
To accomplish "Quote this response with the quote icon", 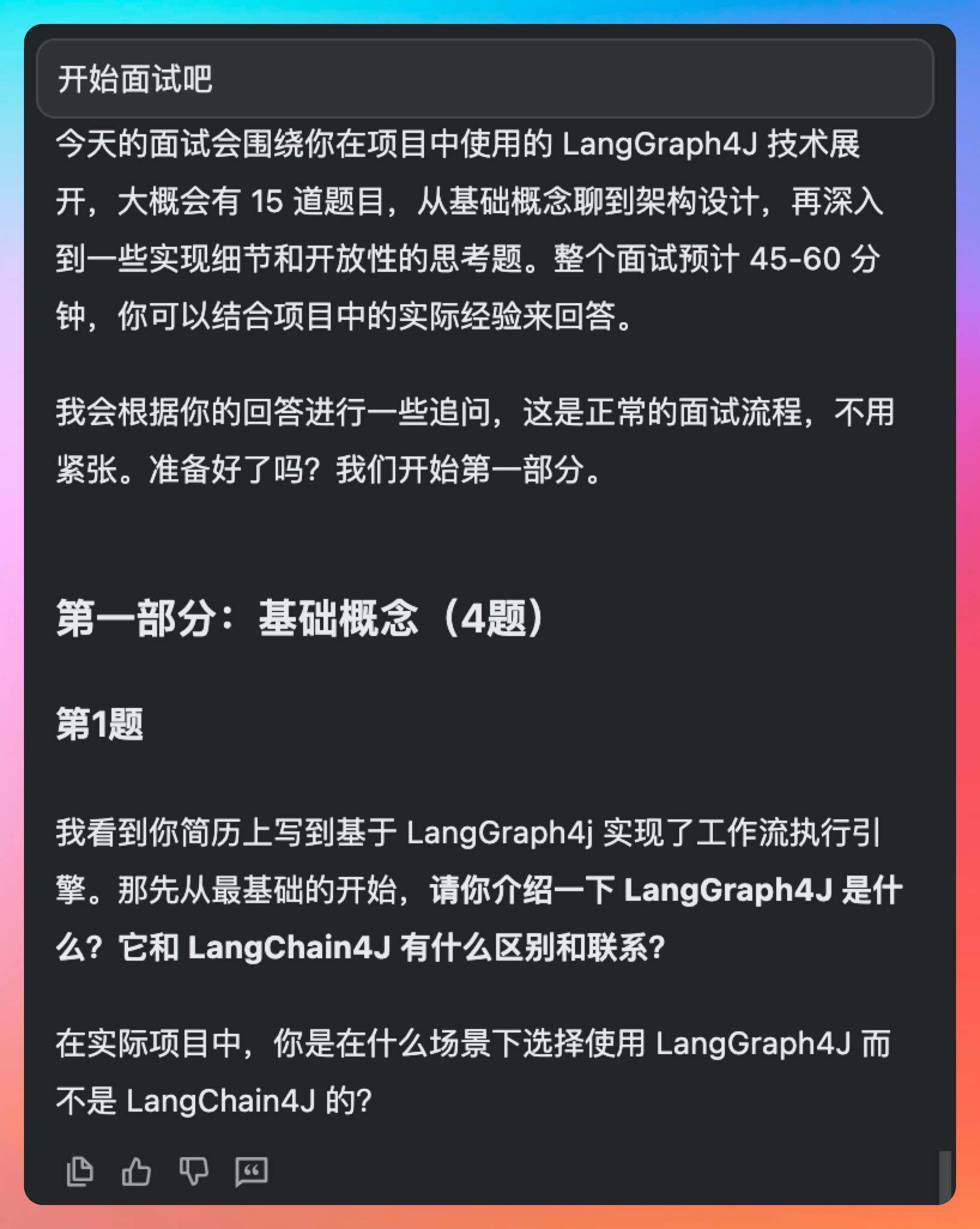I will tap(251, 1171).
